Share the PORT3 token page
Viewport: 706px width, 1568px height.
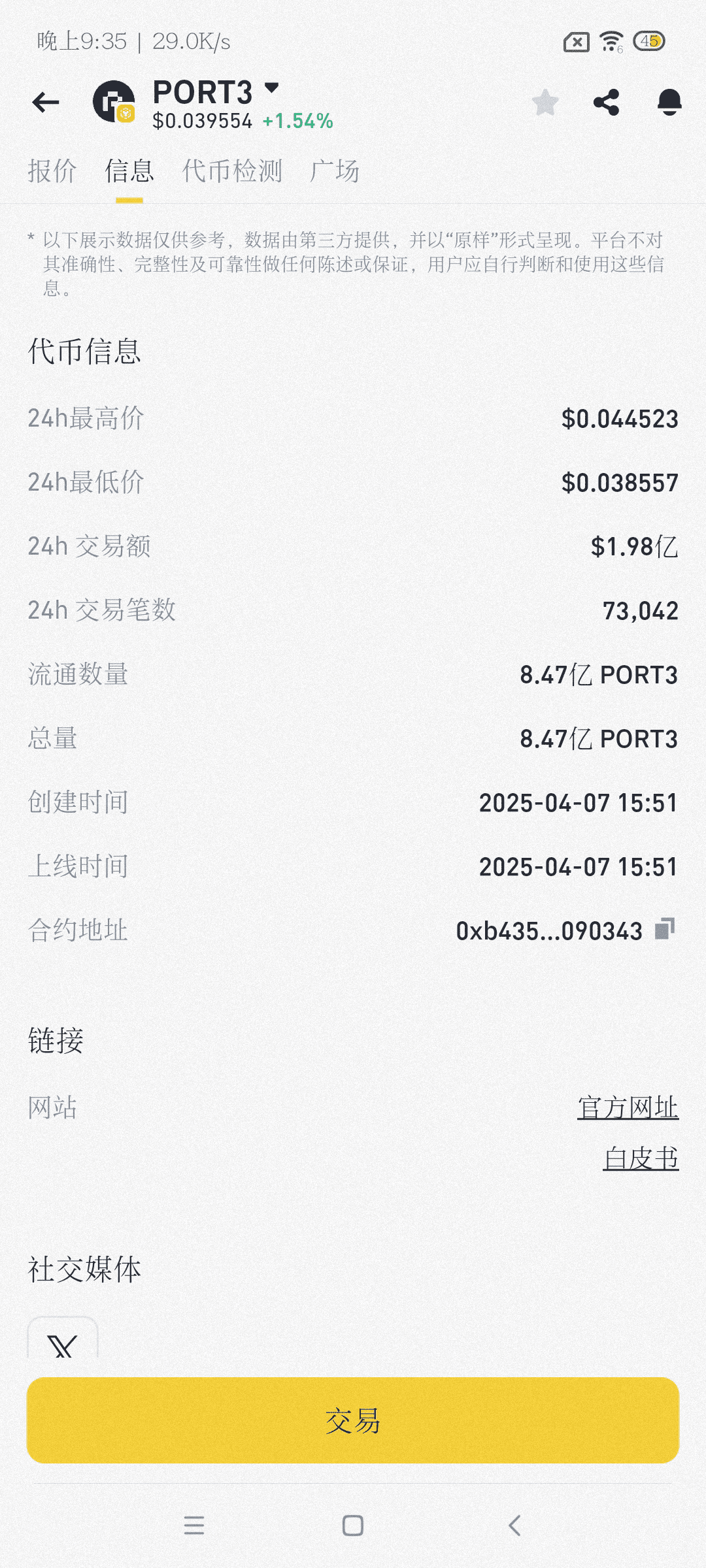[x=606, y=103]
